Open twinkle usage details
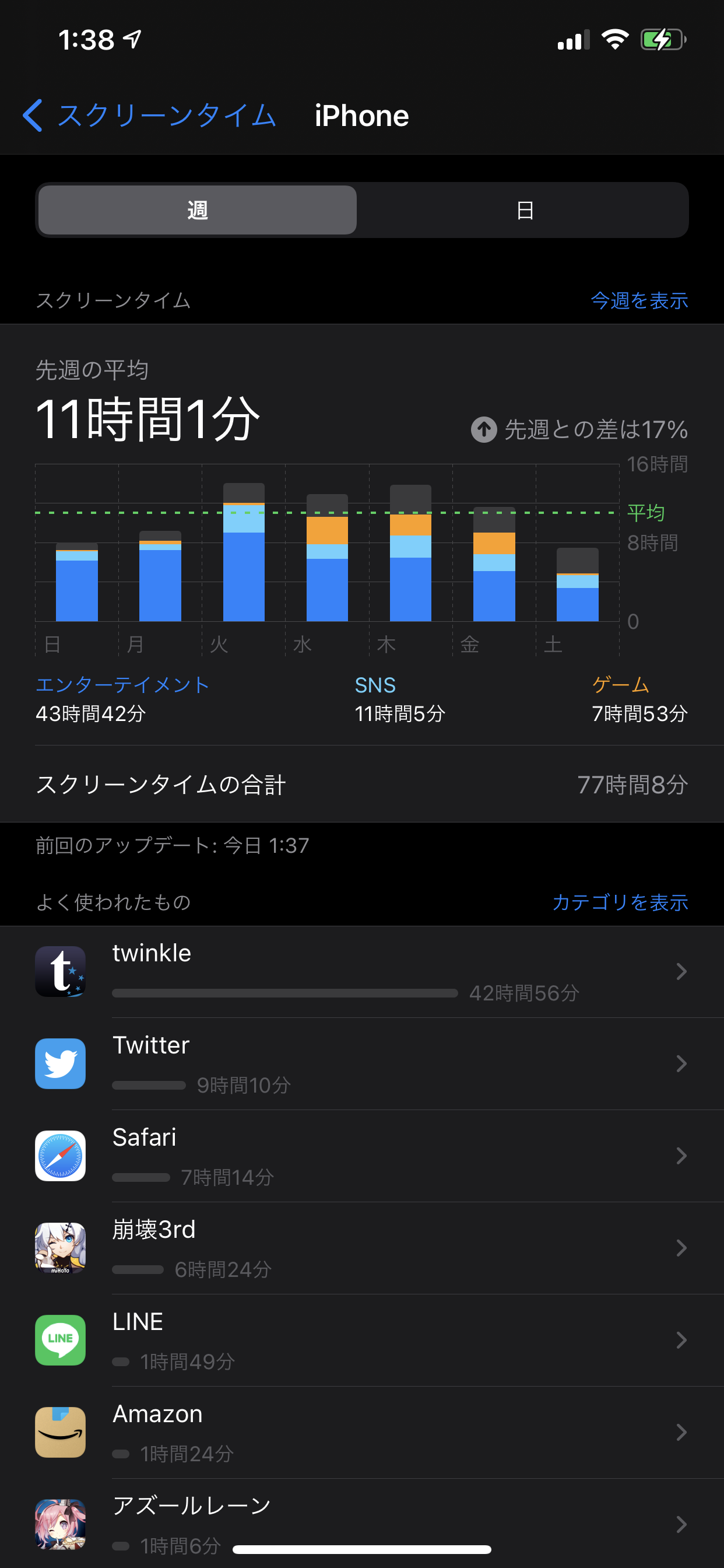724x1568 pixels. tap(362, 971)
